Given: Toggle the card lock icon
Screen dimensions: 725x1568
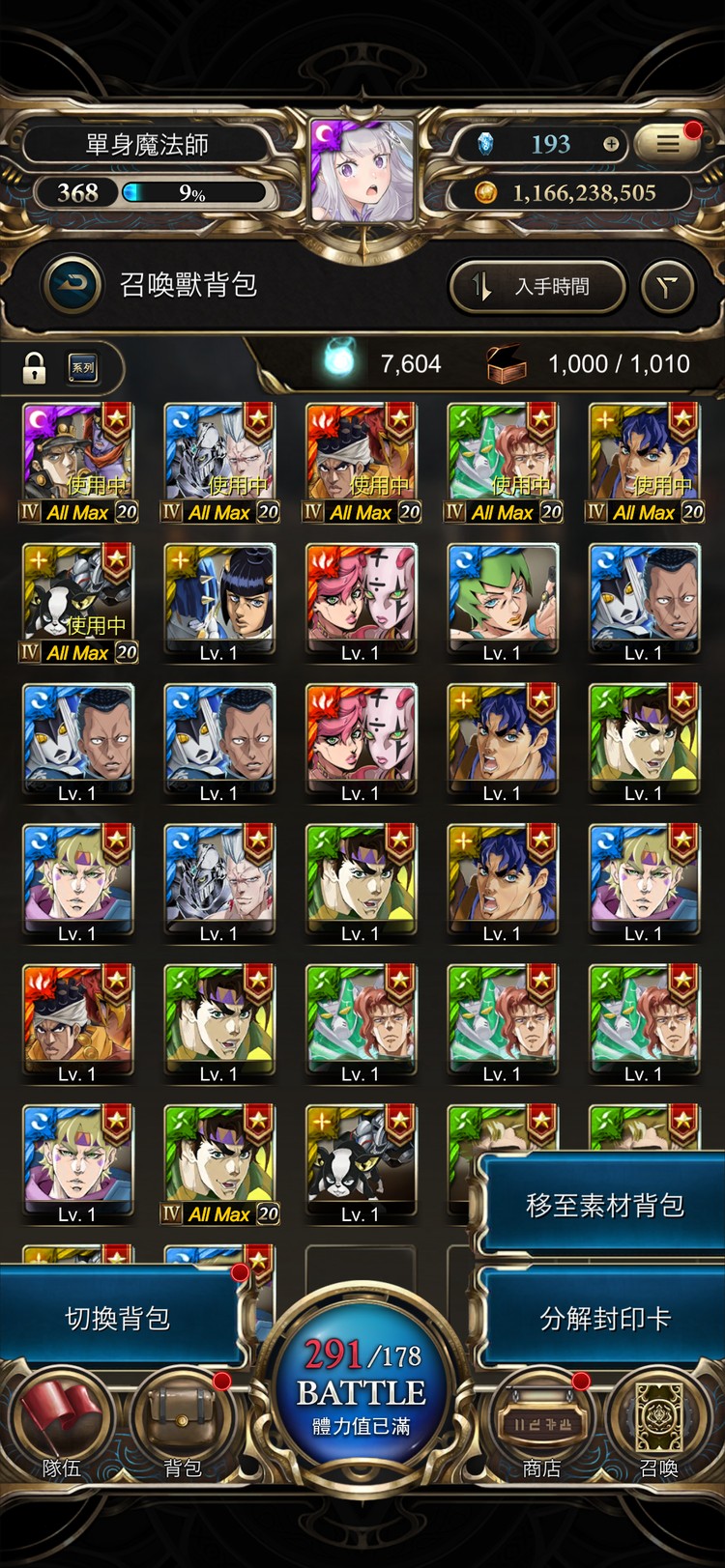Looking at the screenshot, I should [35, 367].
